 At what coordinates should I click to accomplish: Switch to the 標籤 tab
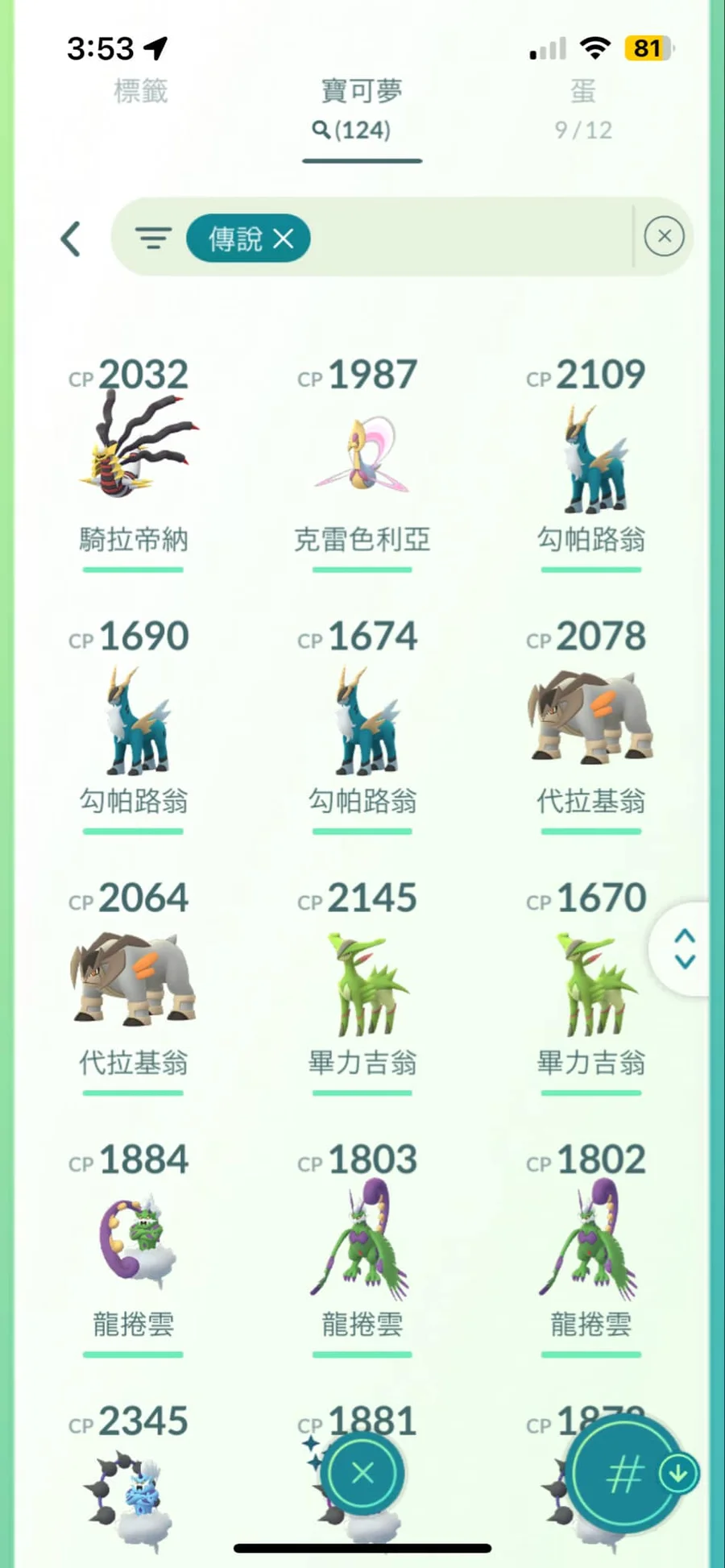141,92
